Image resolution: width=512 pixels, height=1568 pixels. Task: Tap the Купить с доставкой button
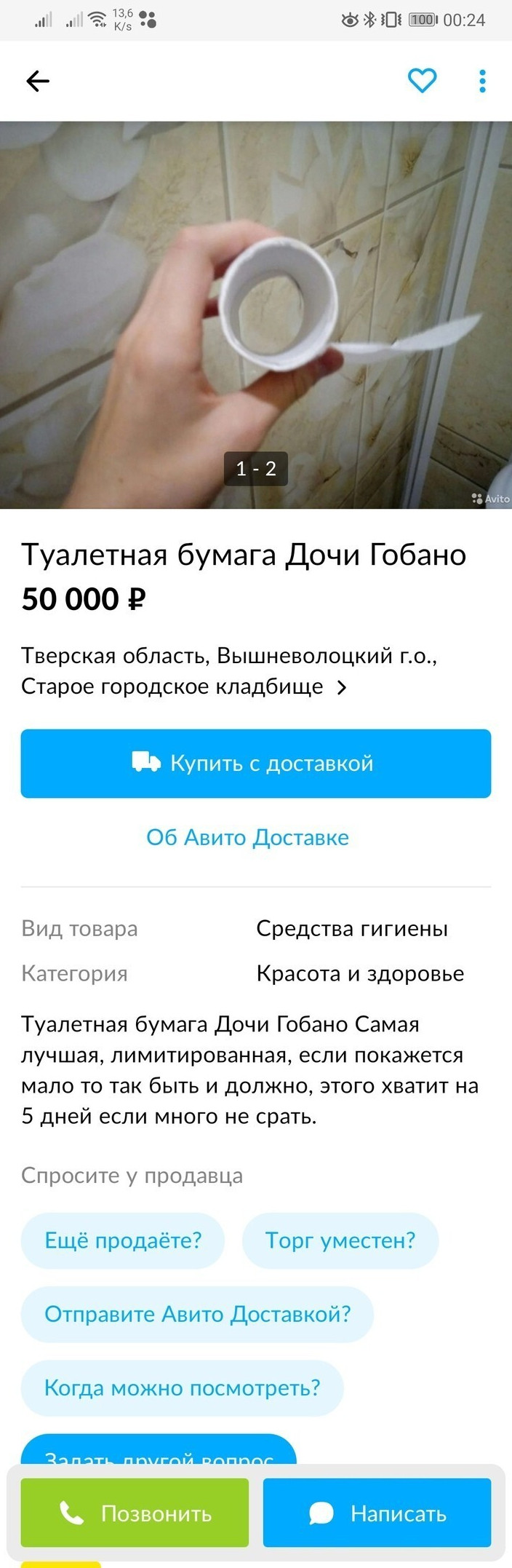pyautogui.click(x=256, y=763)
